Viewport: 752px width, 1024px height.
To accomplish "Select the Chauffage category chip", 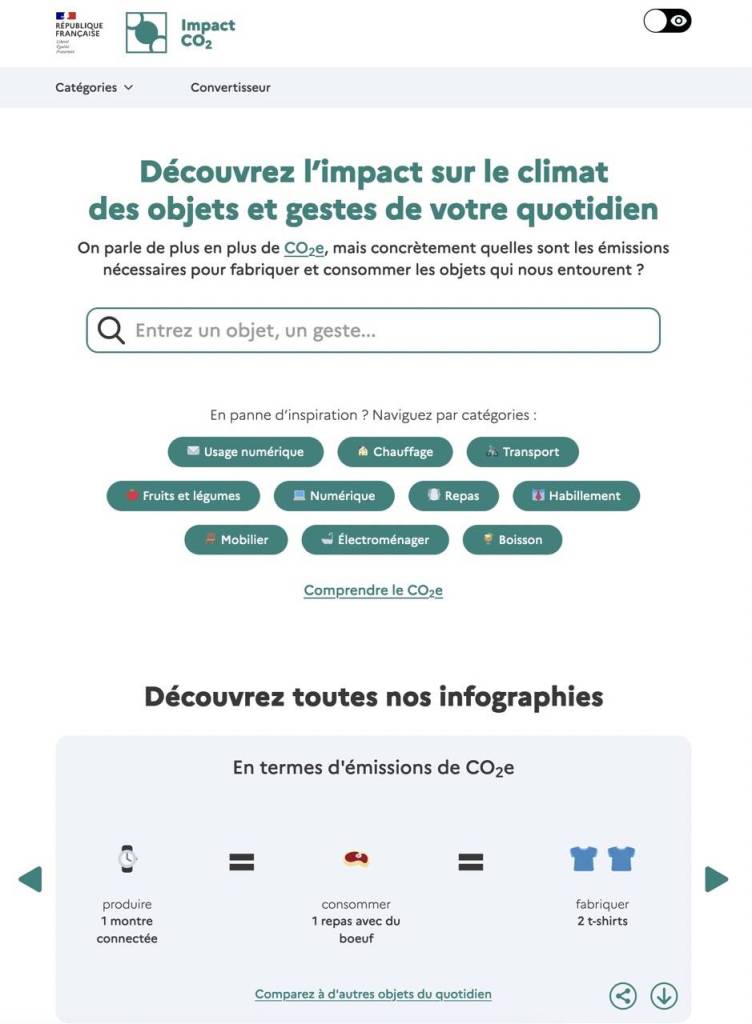I will [395, 452].
